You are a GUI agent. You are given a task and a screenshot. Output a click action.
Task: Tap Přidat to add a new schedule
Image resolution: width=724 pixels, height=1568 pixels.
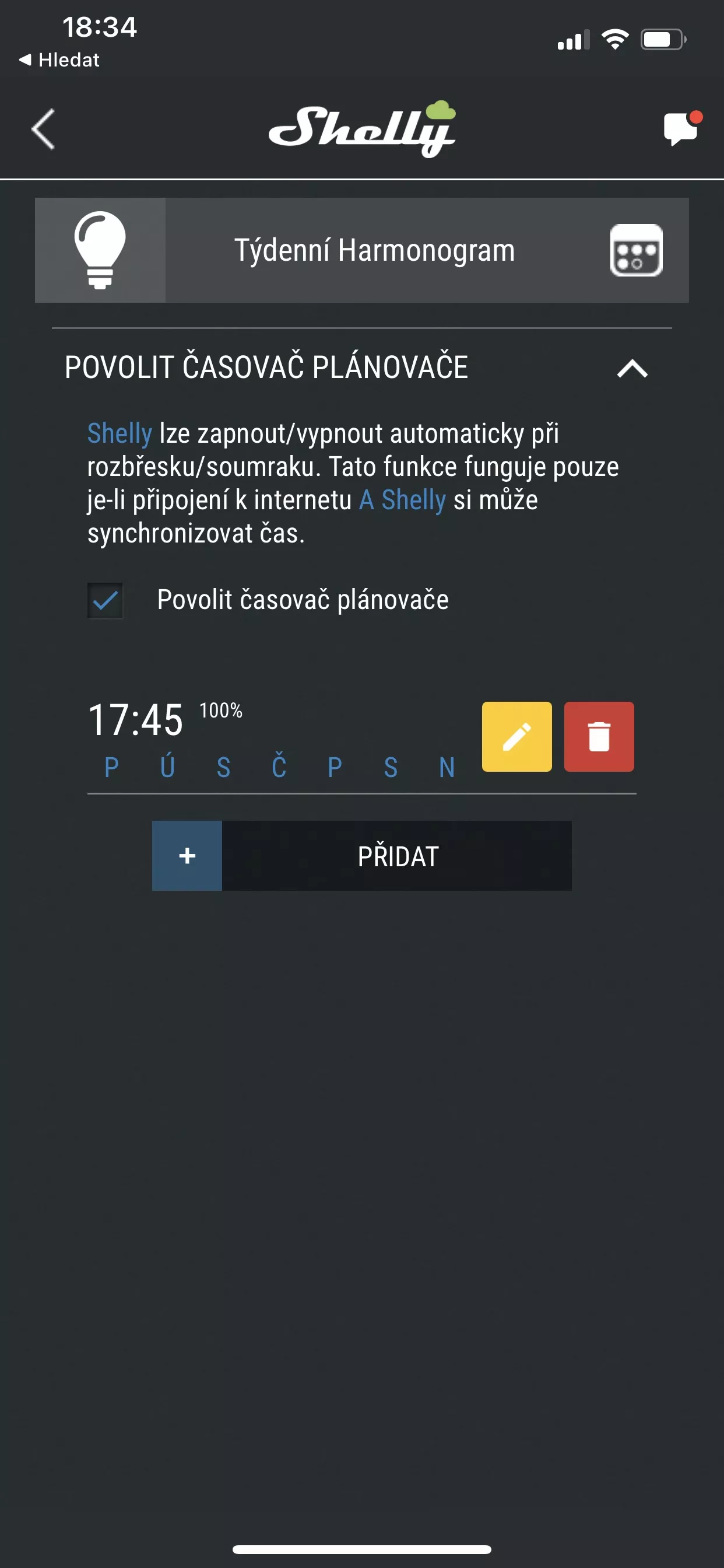pyautogui.click(x=361, y=855)
